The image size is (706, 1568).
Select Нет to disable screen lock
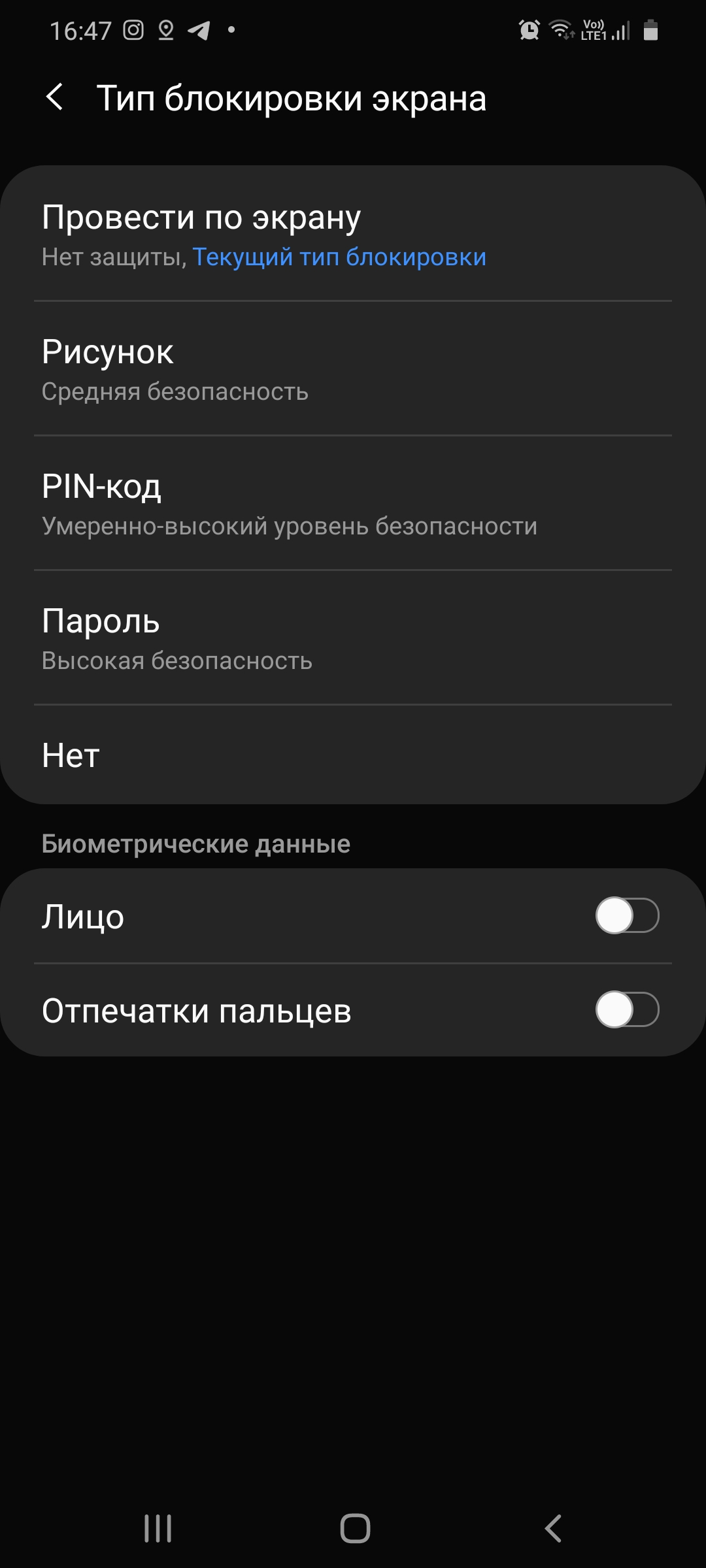(x=353, y=755)
